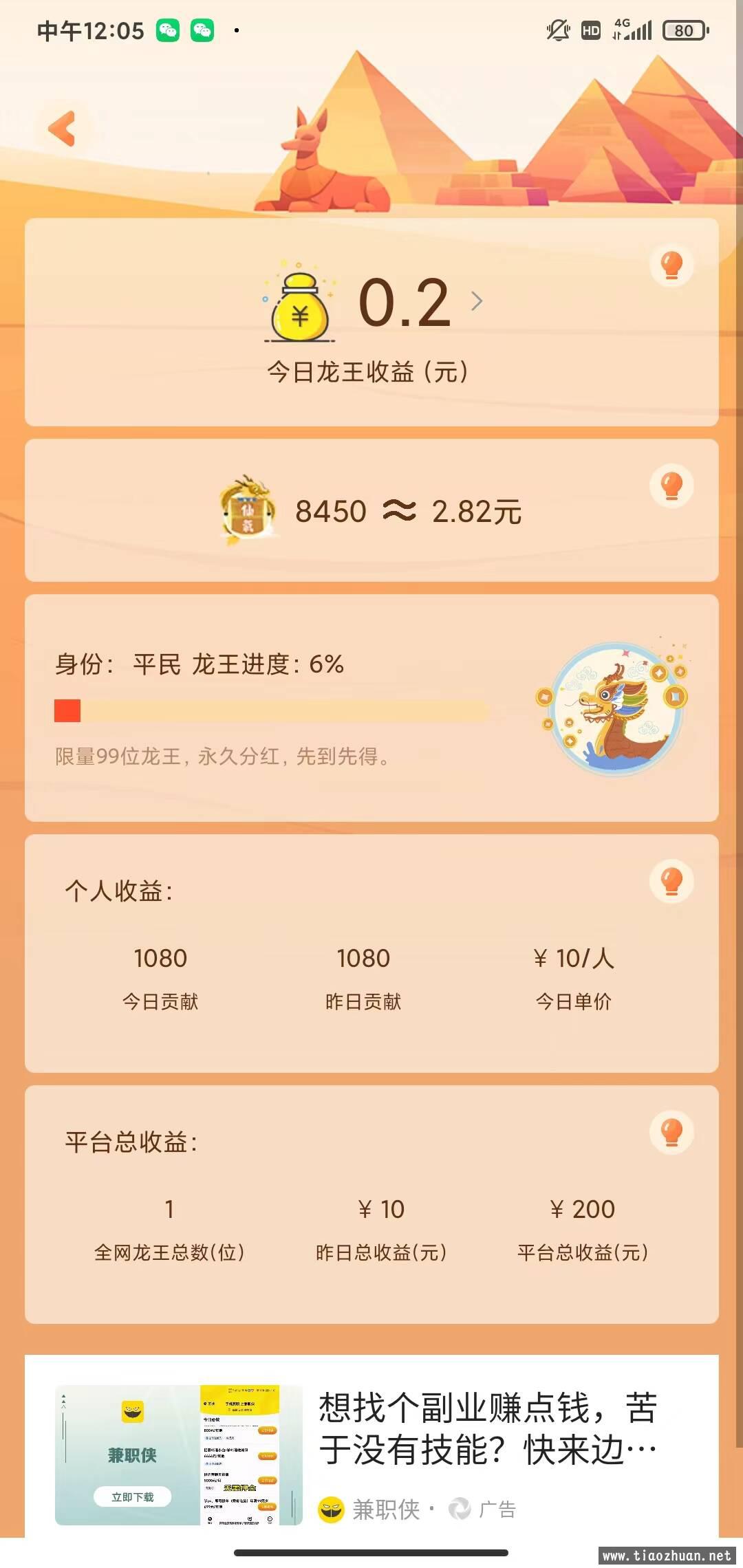This screenshot has width=743, height=1568.
Task: Open today's 龙王收益 details chevron
Action: (x=477, y=301)
